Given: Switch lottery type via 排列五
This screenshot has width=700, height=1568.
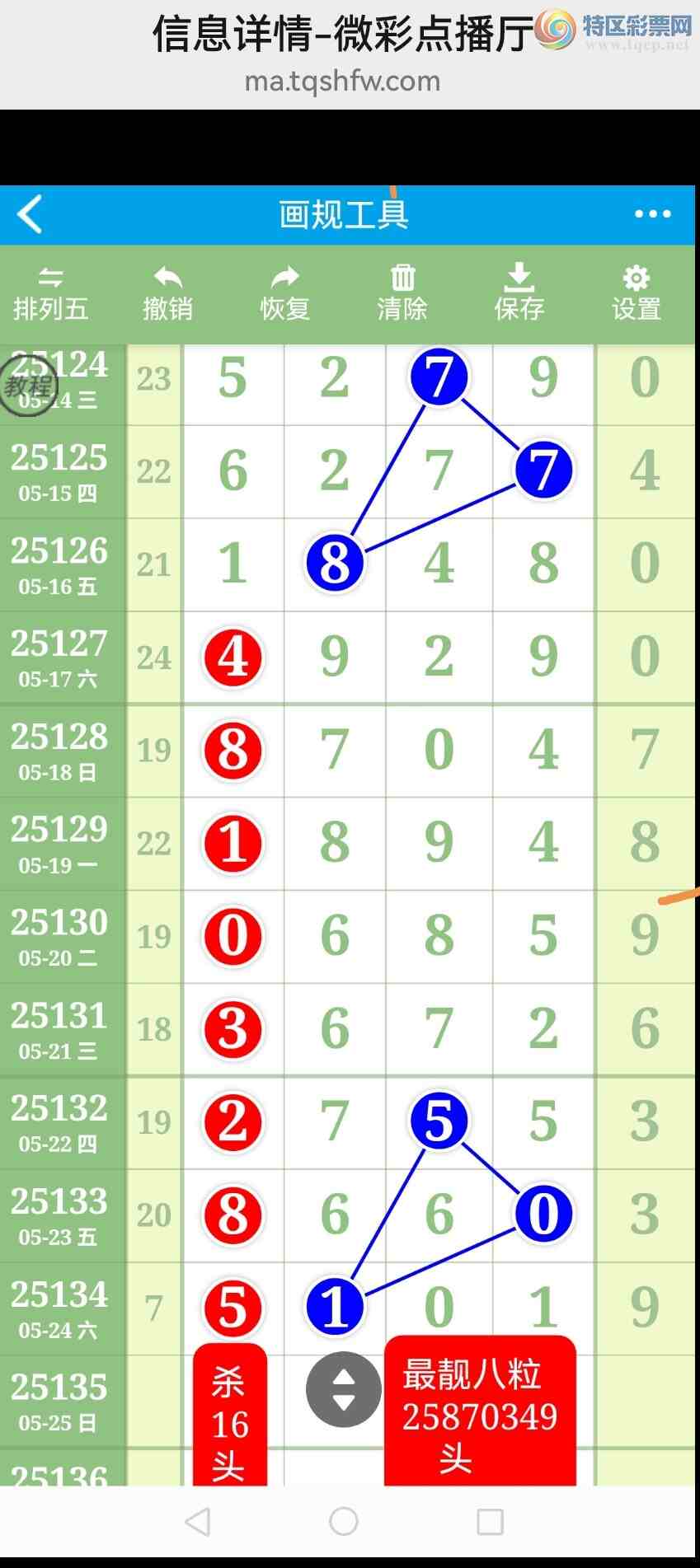Looking at the screenshot, I should (50, 294).
